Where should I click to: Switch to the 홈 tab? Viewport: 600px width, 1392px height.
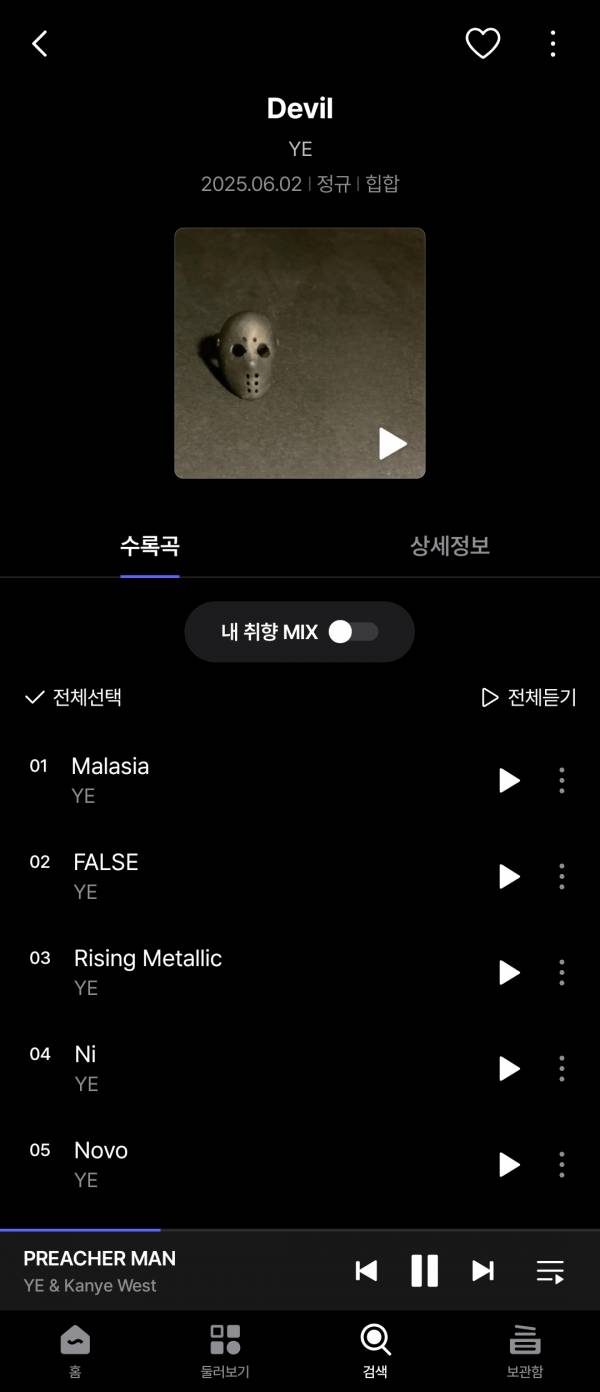pyautogui.click(x=75, y=1350)
